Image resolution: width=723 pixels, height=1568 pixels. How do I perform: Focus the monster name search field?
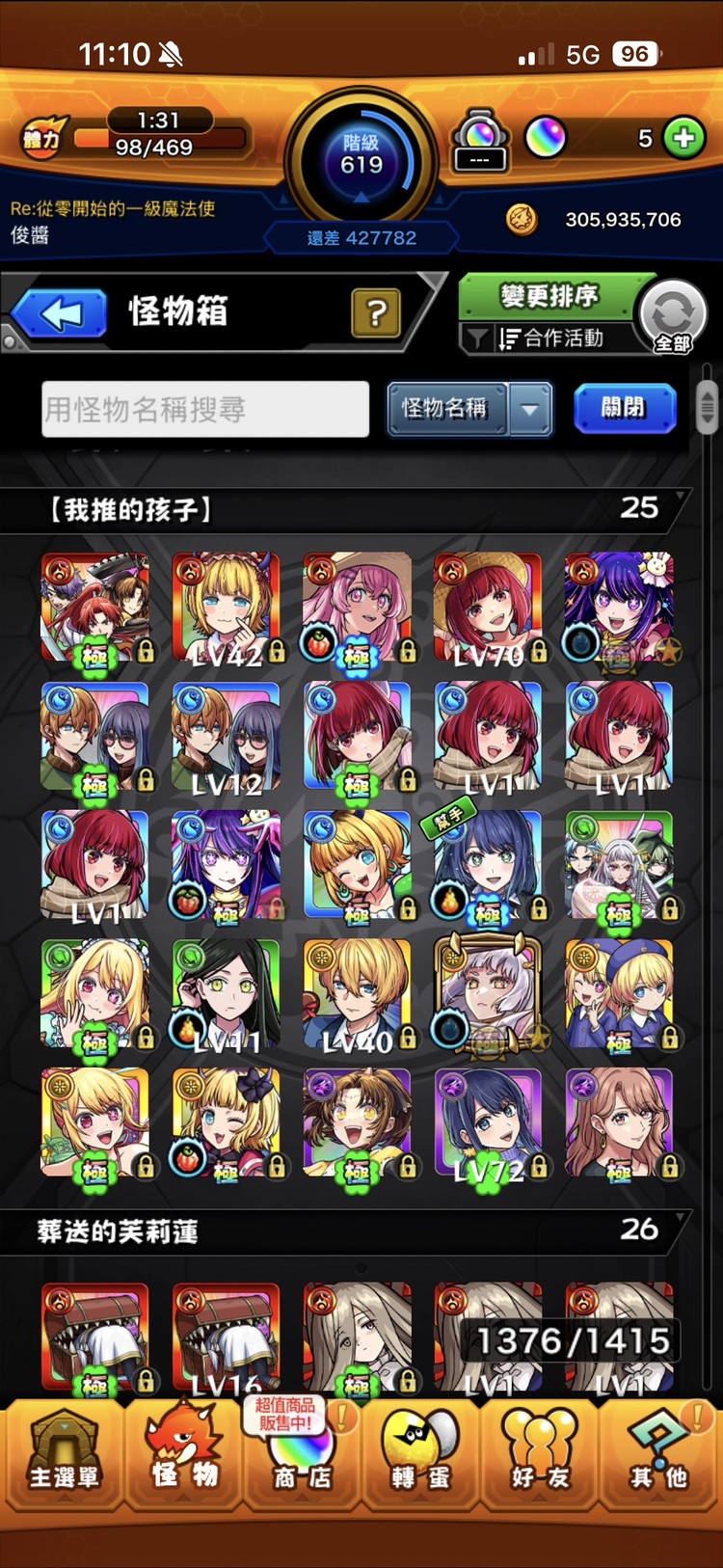[204, 409]
